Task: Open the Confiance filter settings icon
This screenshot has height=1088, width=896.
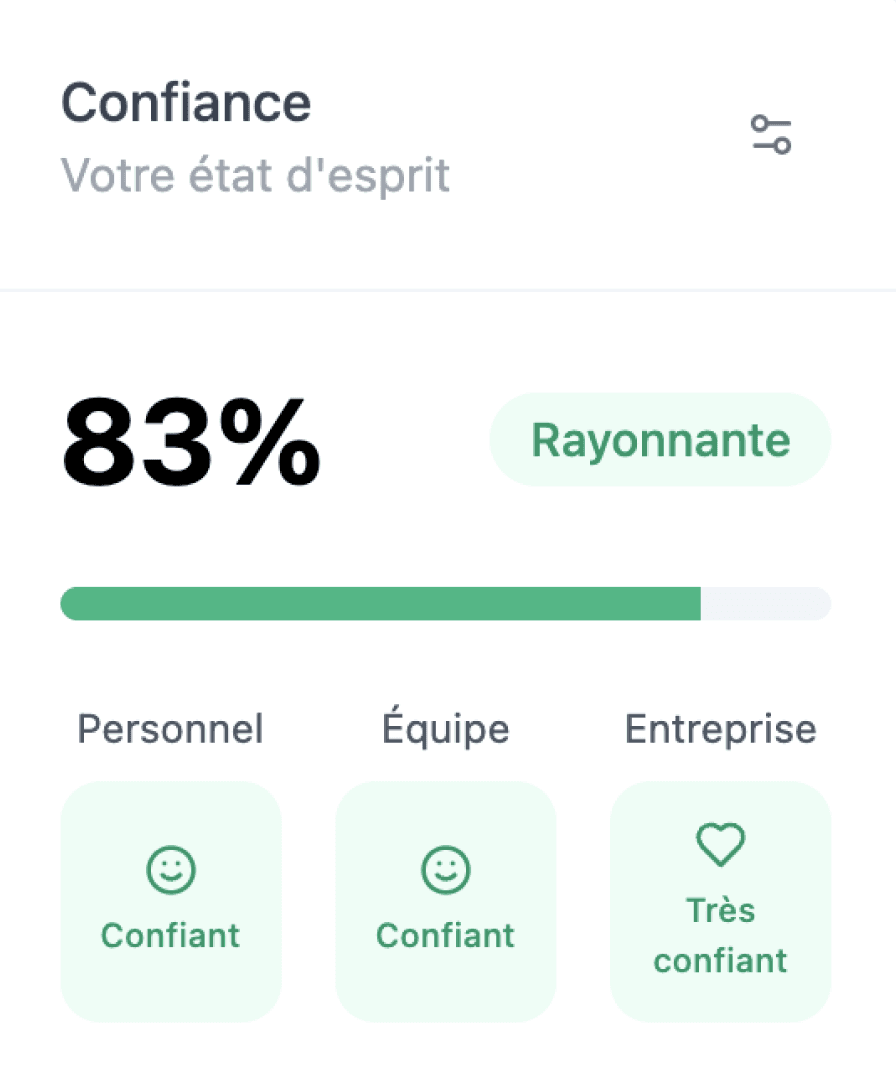Action: pos(771,135)
